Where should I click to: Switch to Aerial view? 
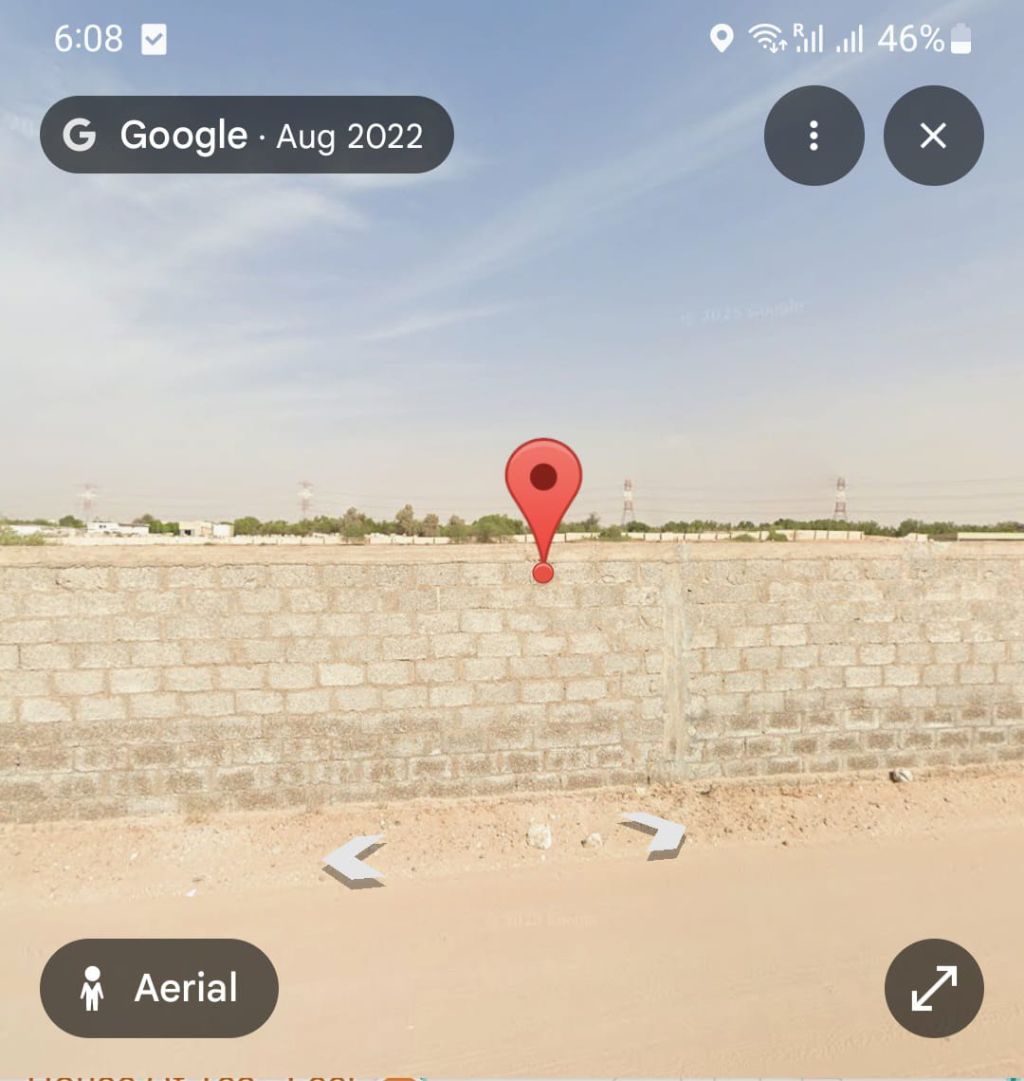pyautogui.click(x=159, y=988)
